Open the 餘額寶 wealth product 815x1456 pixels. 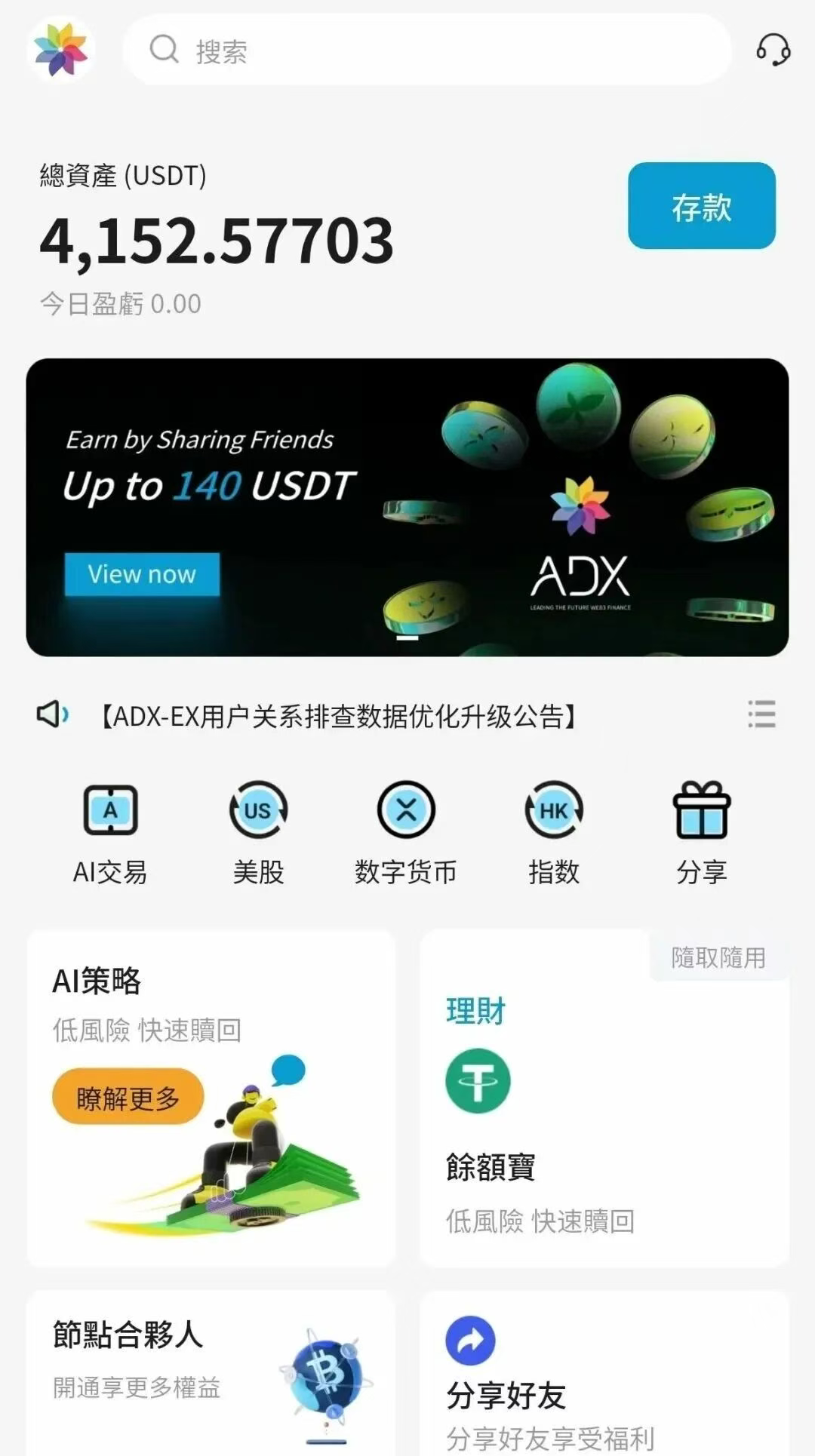pyautogui.click(x=489, y=1167)
